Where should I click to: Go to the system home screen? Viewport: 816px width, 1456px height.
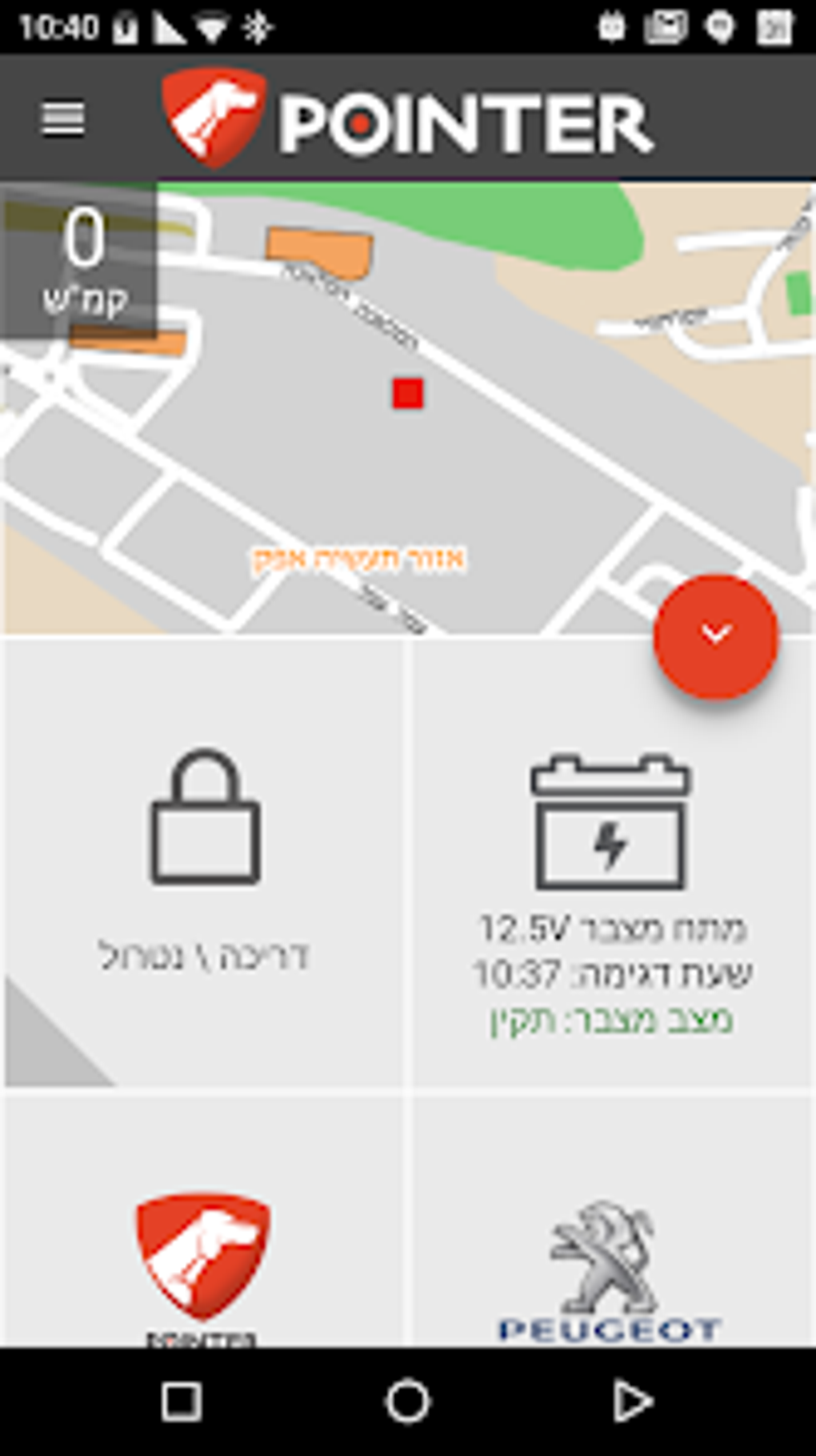tap(408, 1402)
